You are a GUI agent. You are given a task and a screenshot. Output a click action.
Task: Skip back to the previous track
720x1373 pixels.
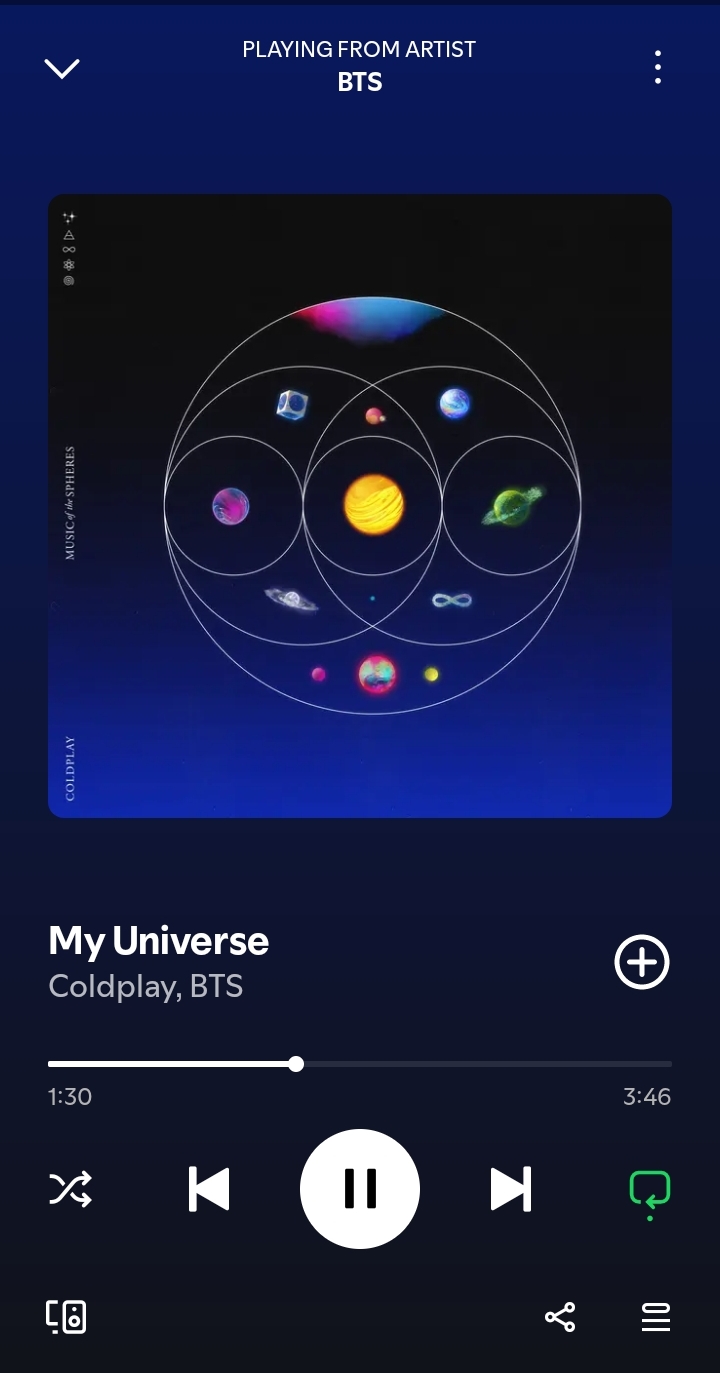[x=209, y=1189]
